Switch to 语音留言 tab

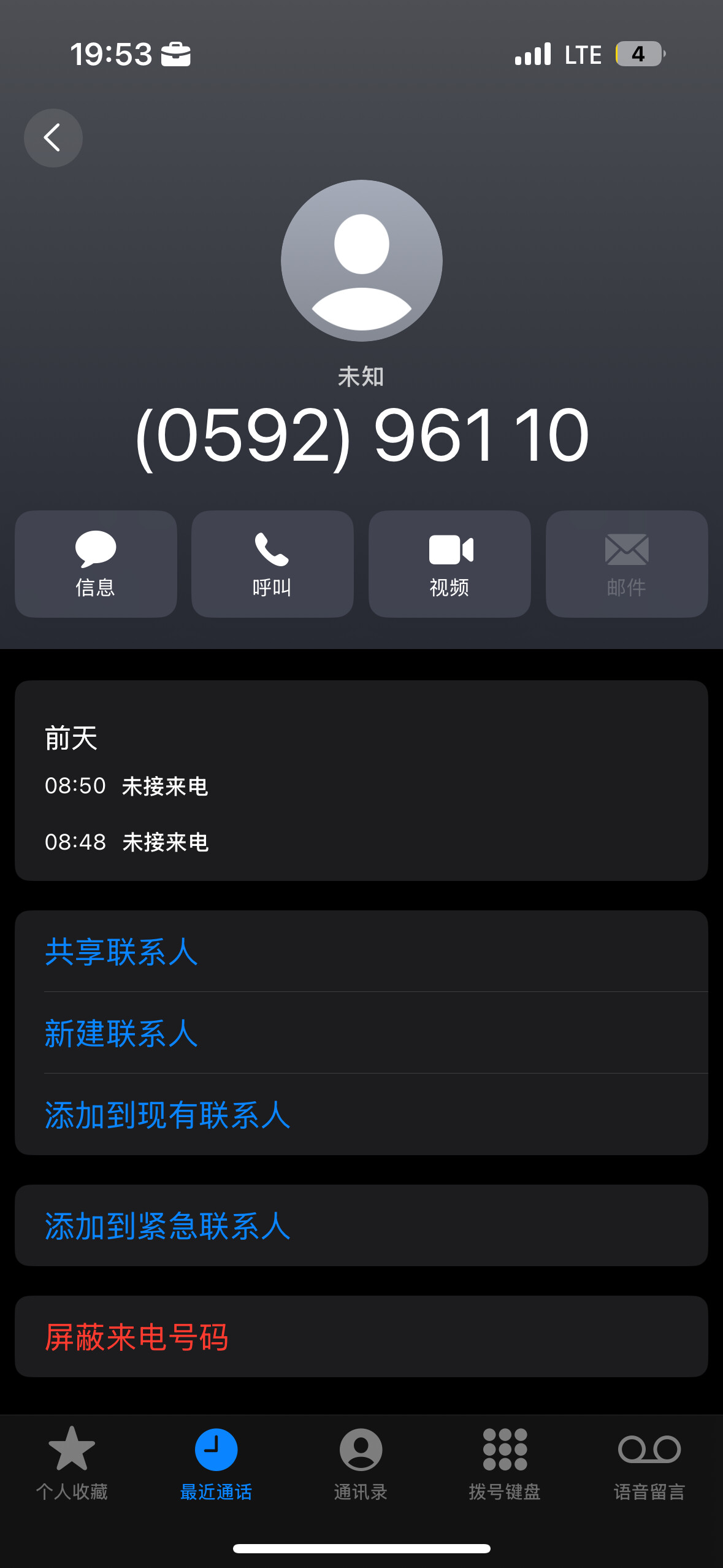[x=649, y=1462]
